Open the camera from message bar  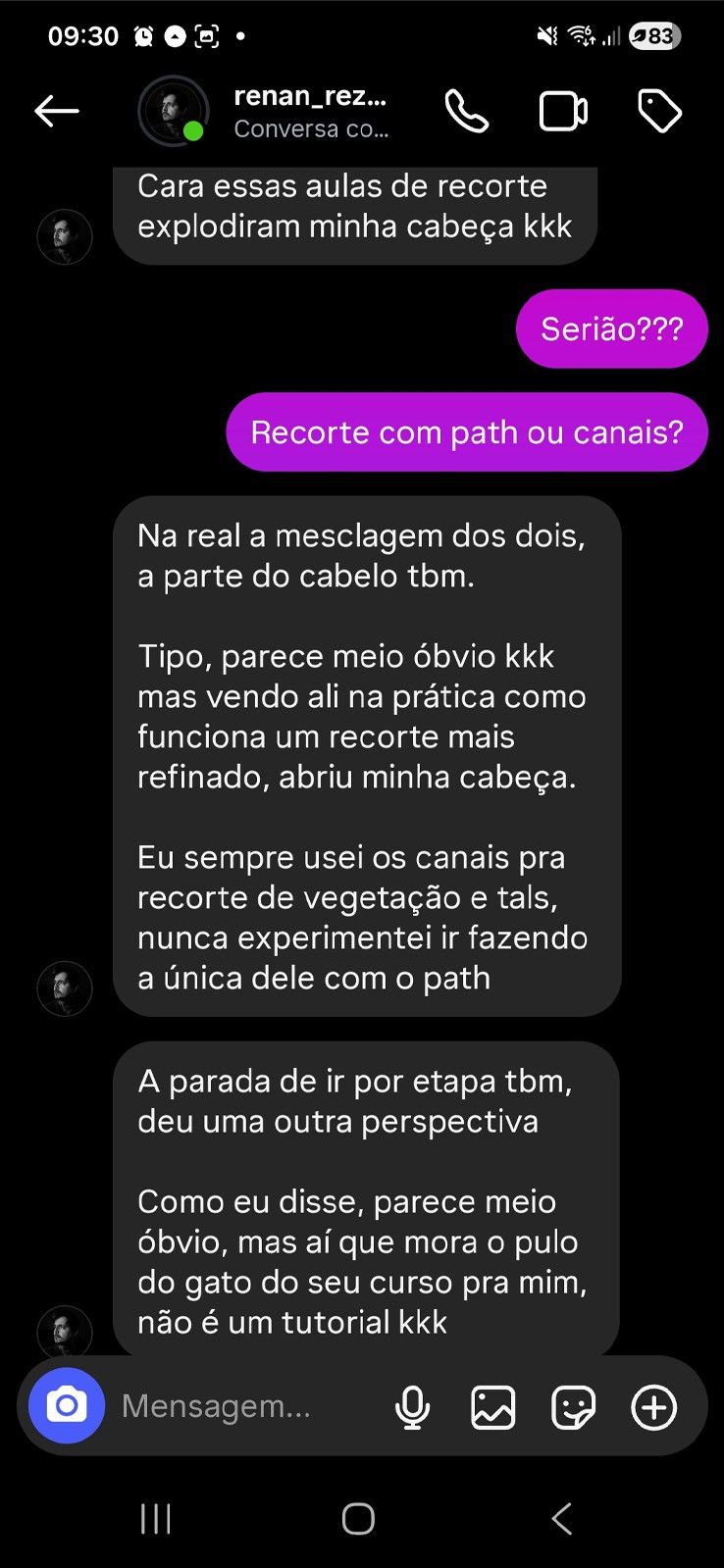click(67, 1406)
